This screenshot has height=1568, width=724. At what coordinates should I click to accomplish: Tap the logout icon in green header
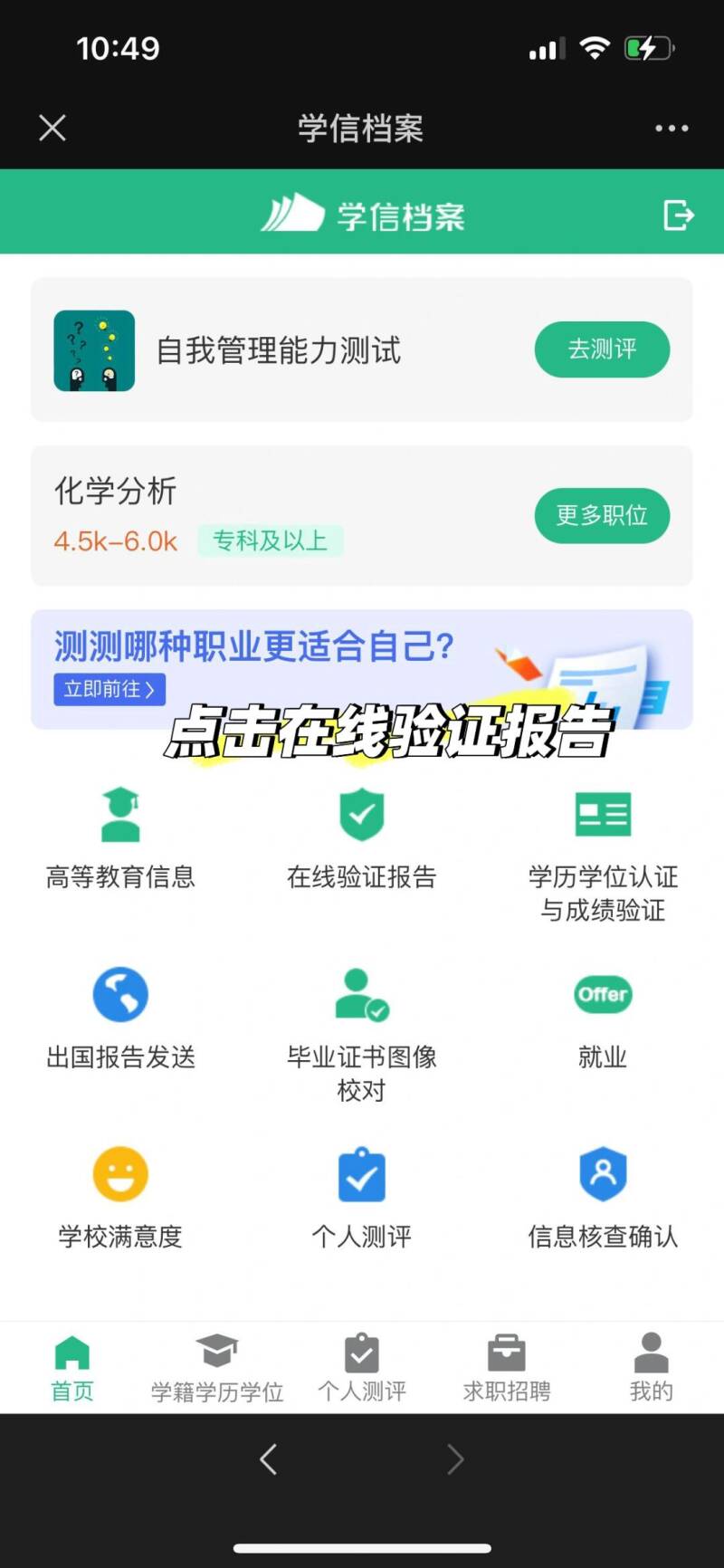pos(678,215)
